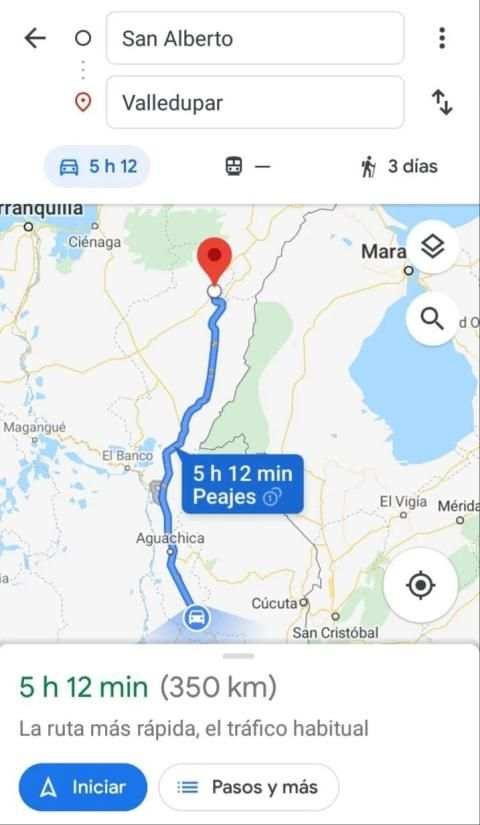Select the driving mode 5 h 12
This screenshot has height=825, width=480.
click(x=98, y=167)
